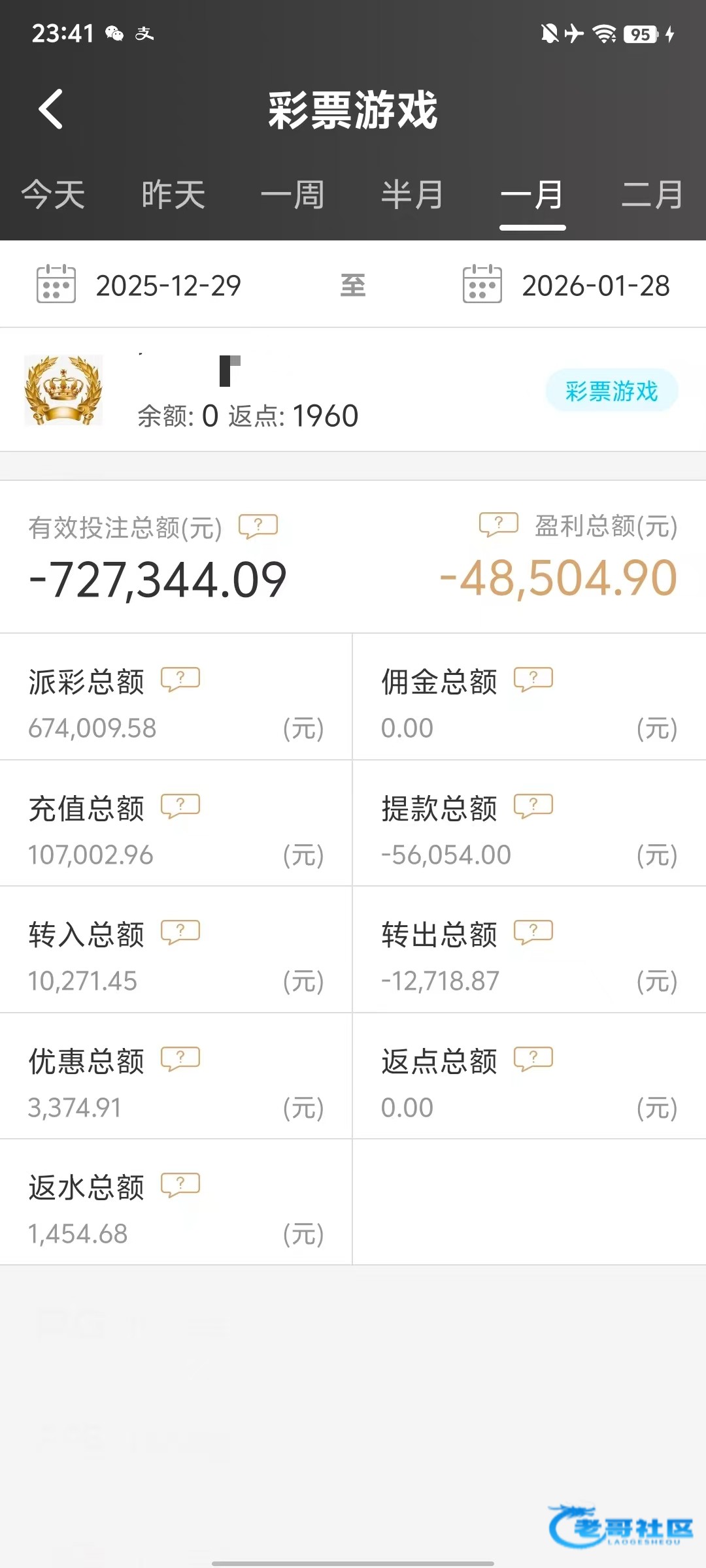Open the 二月 time range
This screenshot has width=706, height=1568.
coord(651,195)
